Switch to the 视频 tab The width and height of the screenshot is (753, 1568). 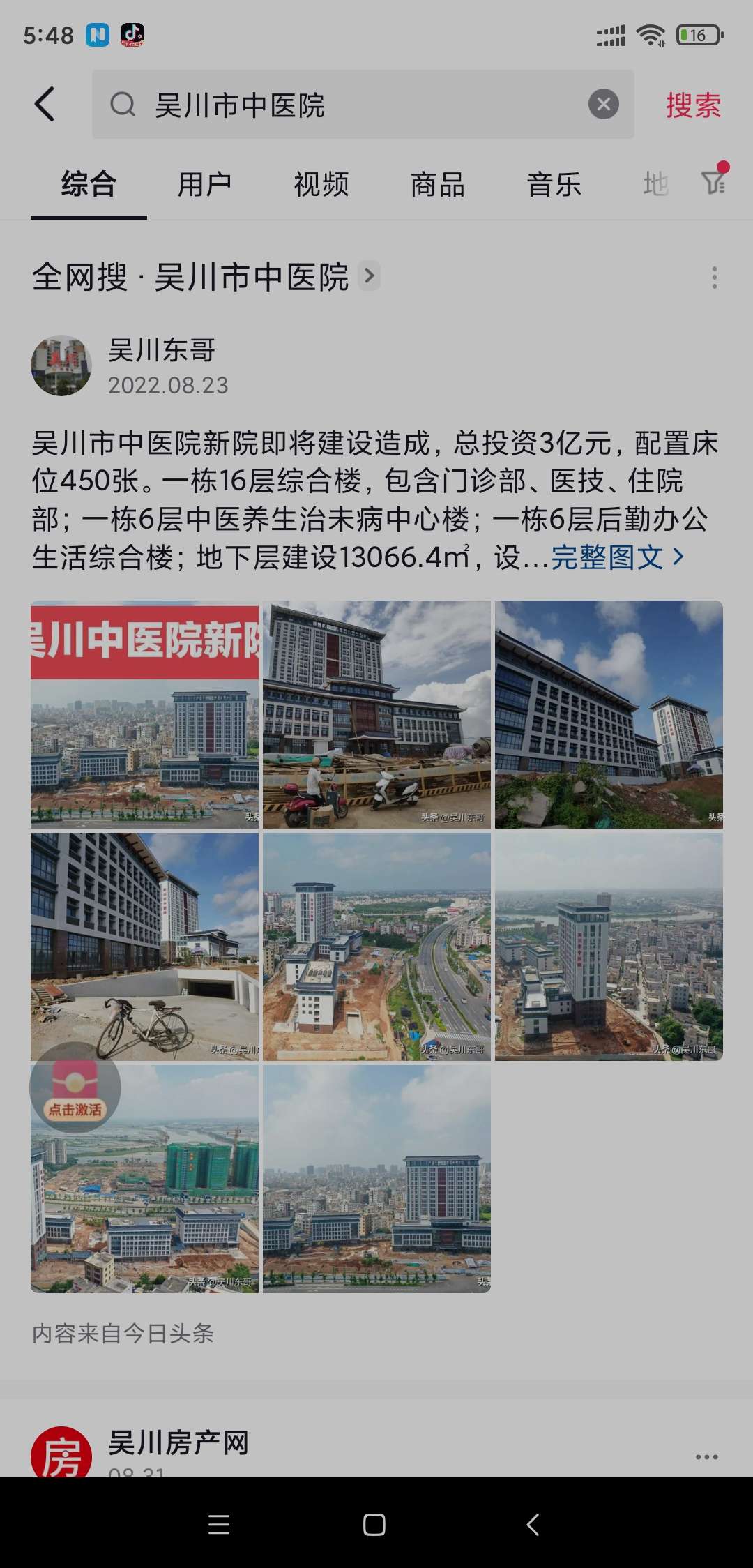(321, 185)
